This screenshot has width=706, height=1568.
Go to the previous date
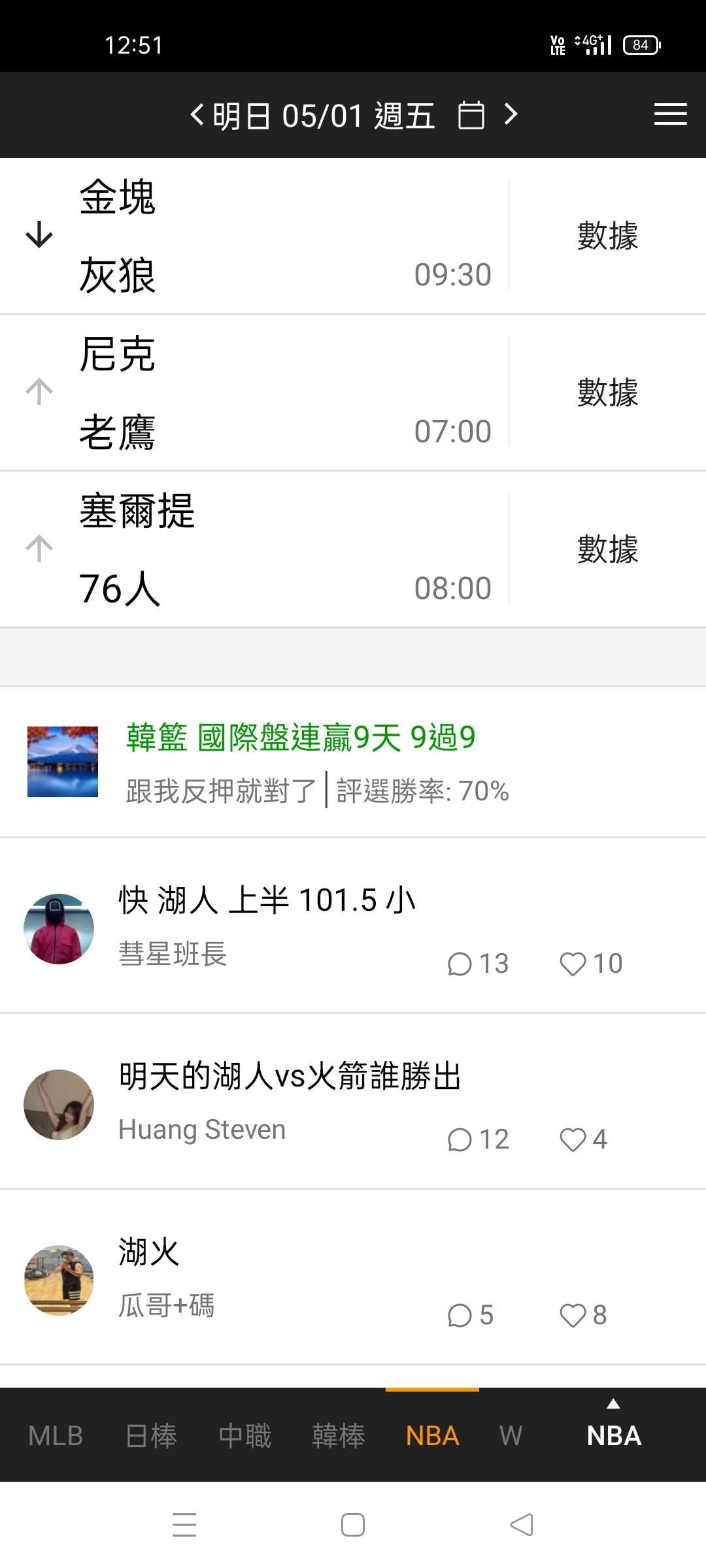coord(196,115)
